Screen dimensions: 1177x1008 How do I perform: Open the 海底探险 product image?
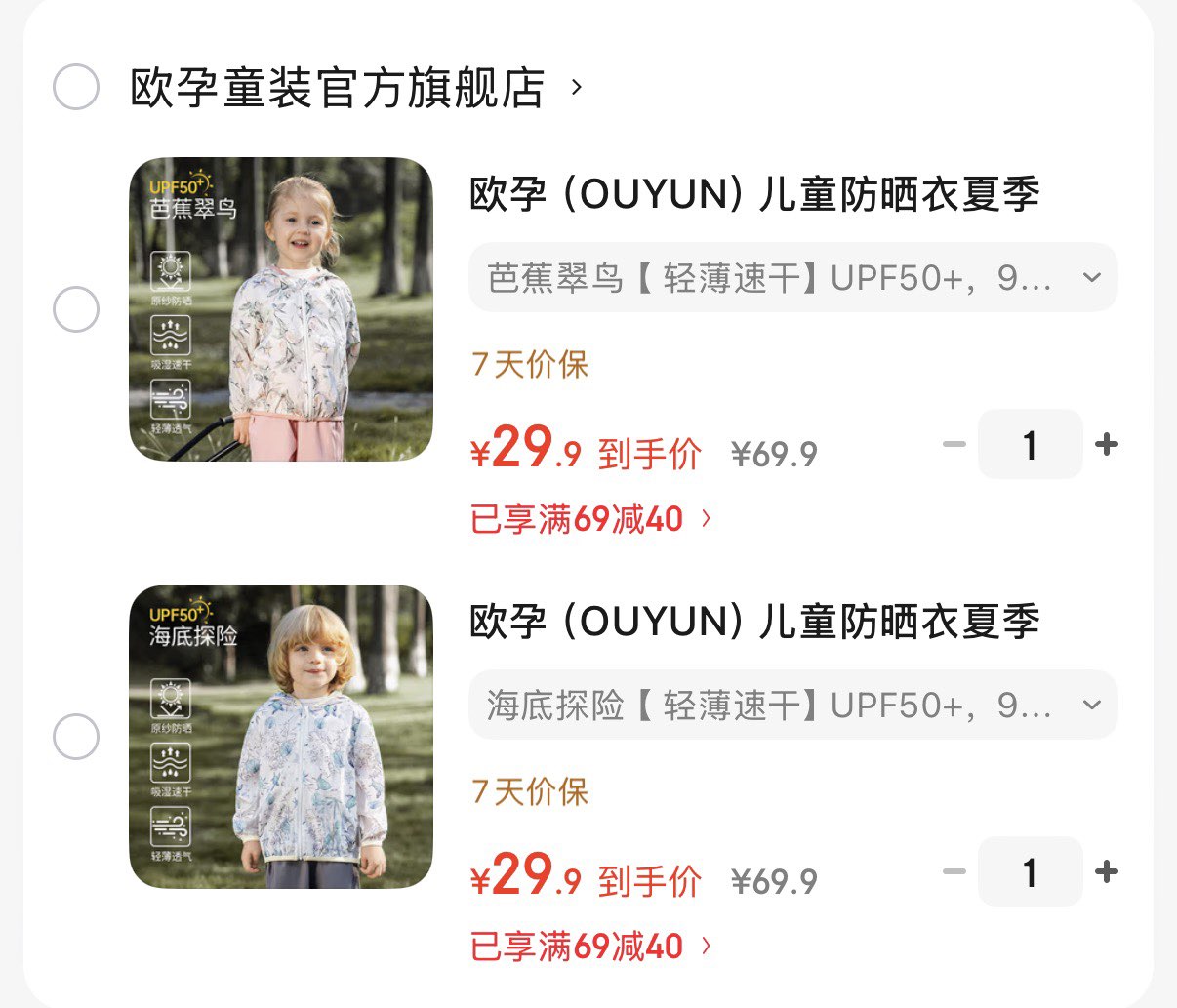pos(281,737)
